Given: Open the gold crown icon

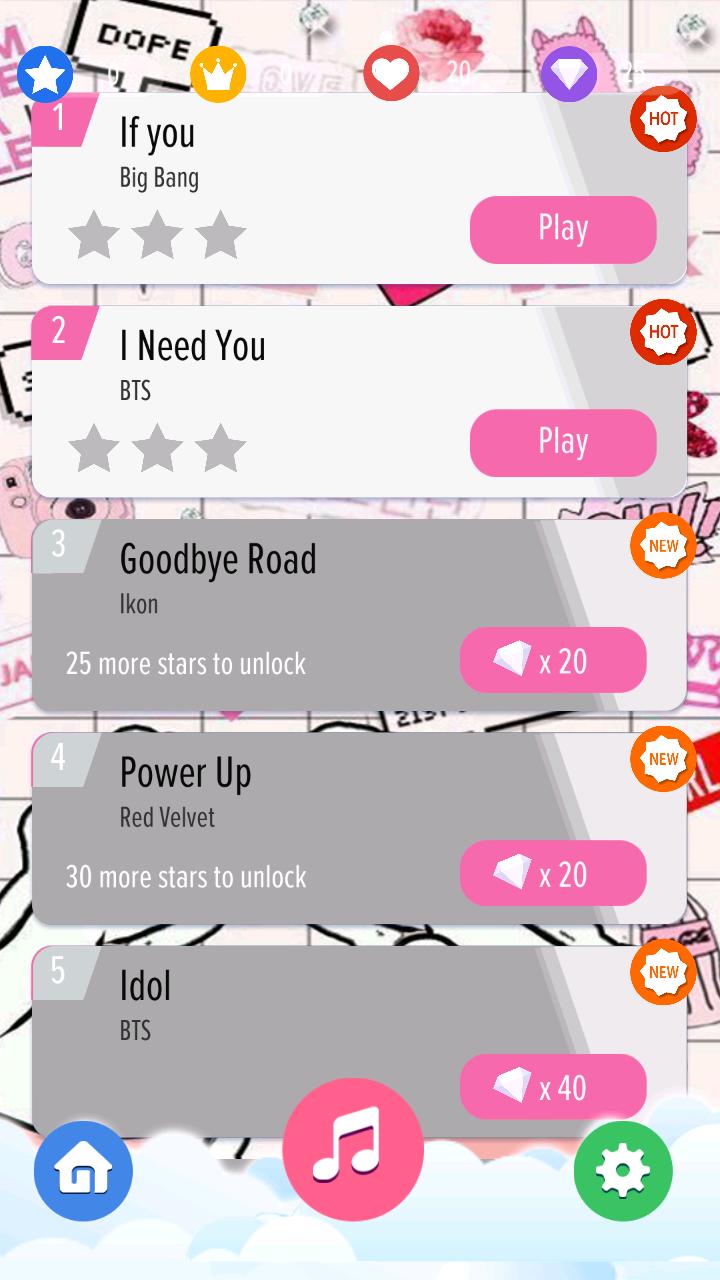Looking at the screenshot, I should click(x=218, y=73).
